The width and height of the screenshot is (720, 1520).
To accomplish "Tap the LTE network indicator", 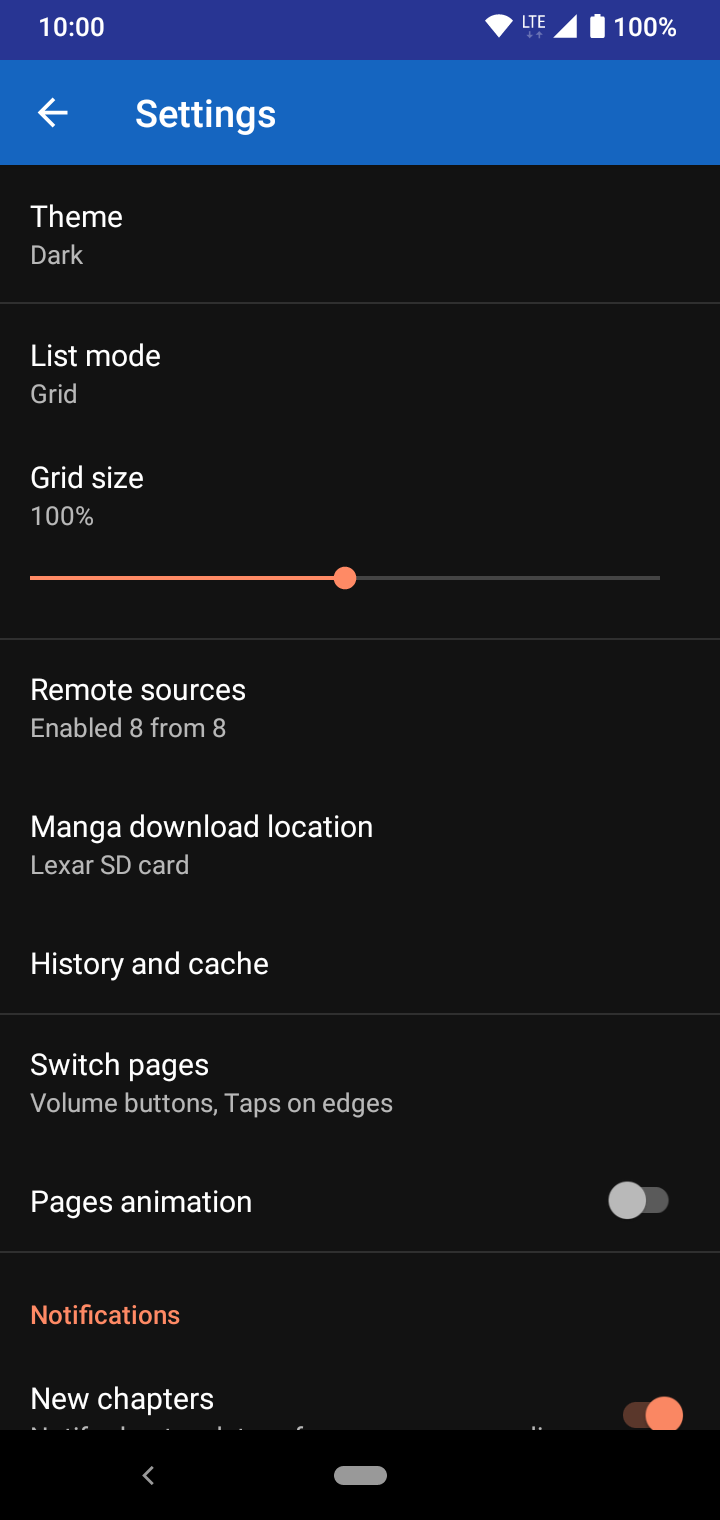I will [x=533, y=26].
